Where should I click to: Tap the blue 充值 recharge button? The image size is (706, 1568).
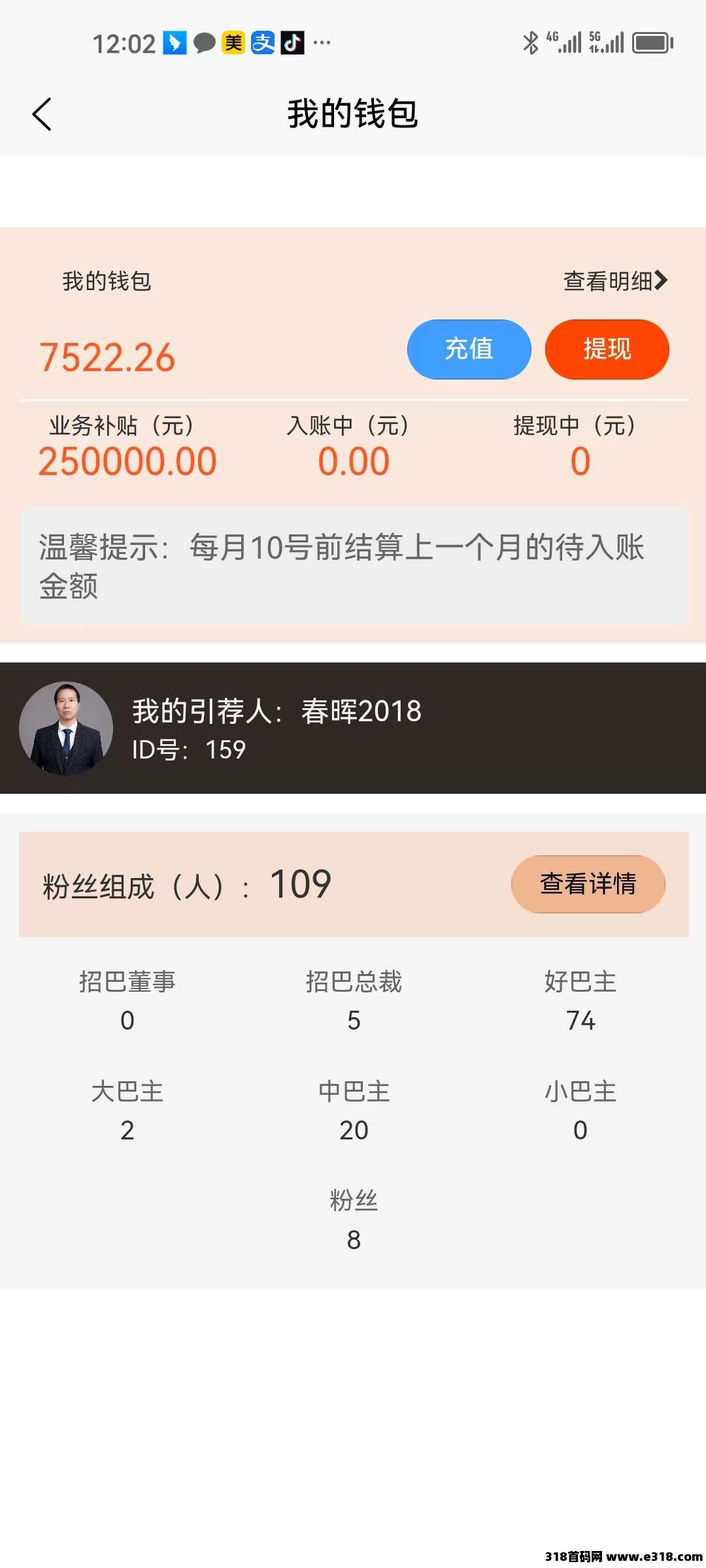point(469,349)
